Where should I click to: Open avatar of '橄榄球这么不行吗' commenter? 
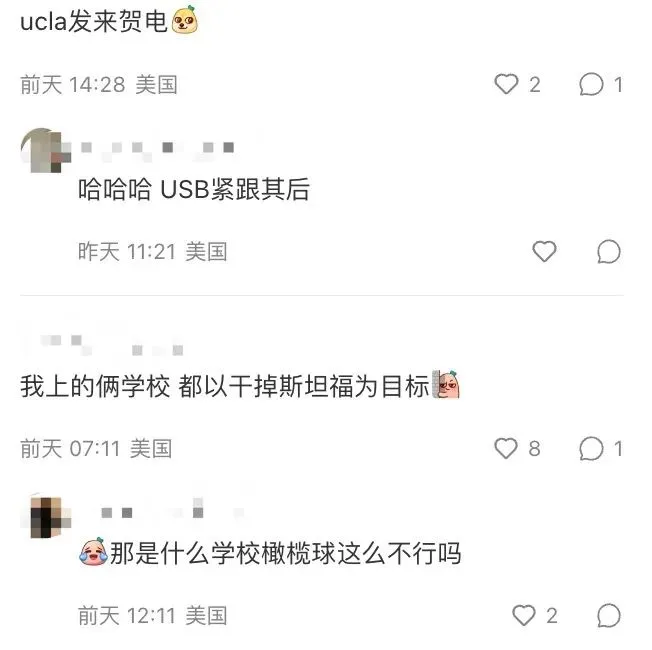click(x=42, y=515)
